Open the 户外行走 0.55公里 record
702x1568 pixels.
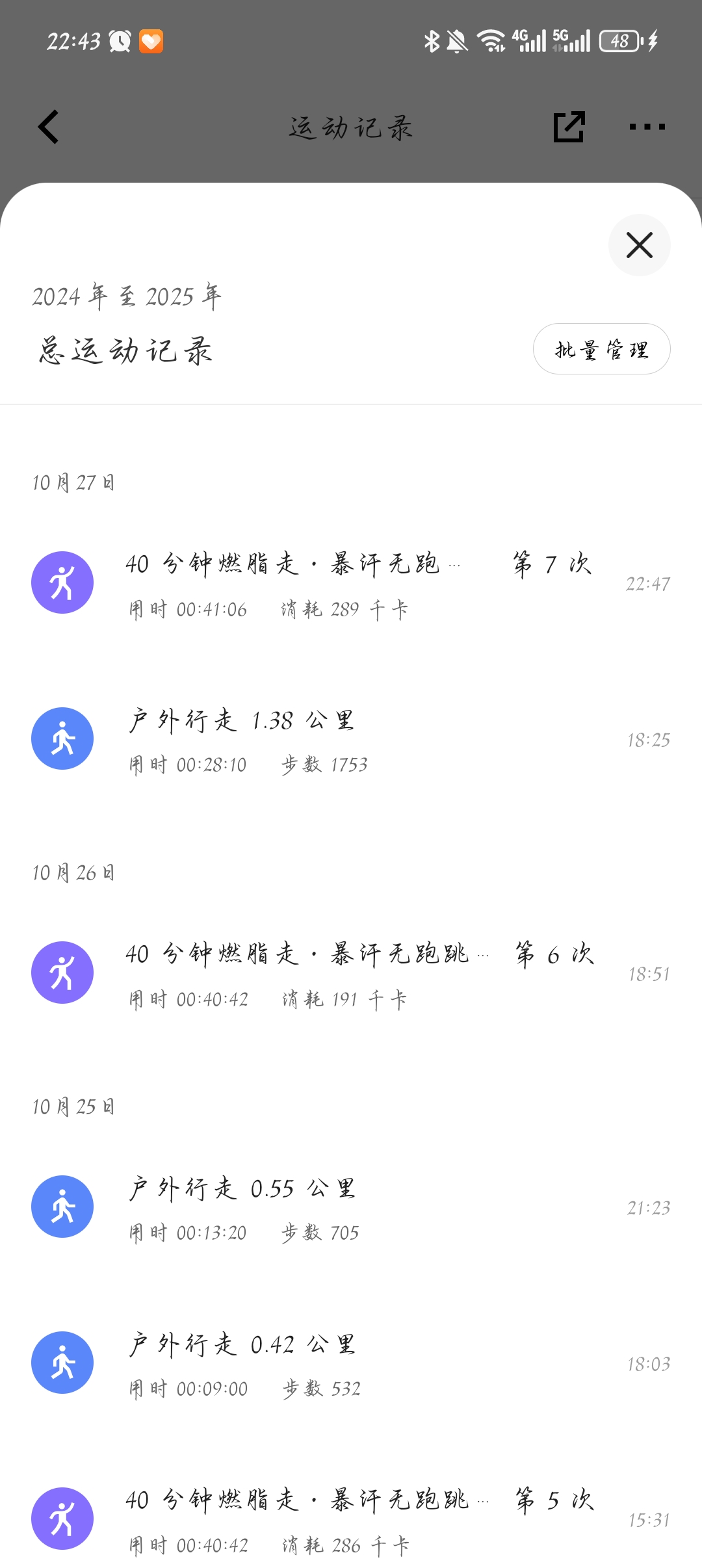351,1207
